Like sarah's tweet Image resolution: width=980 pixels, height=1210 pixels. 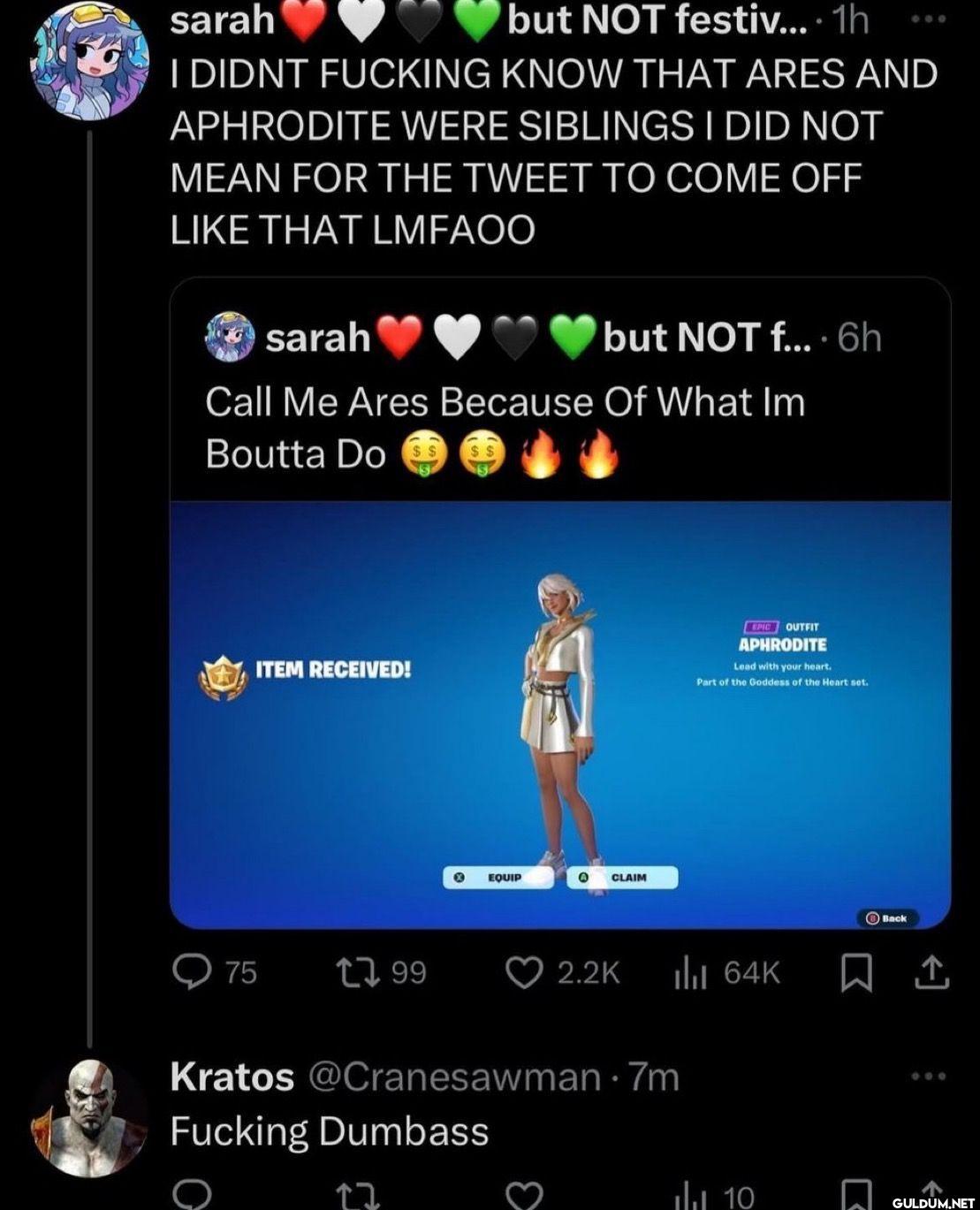coord(522,972)
